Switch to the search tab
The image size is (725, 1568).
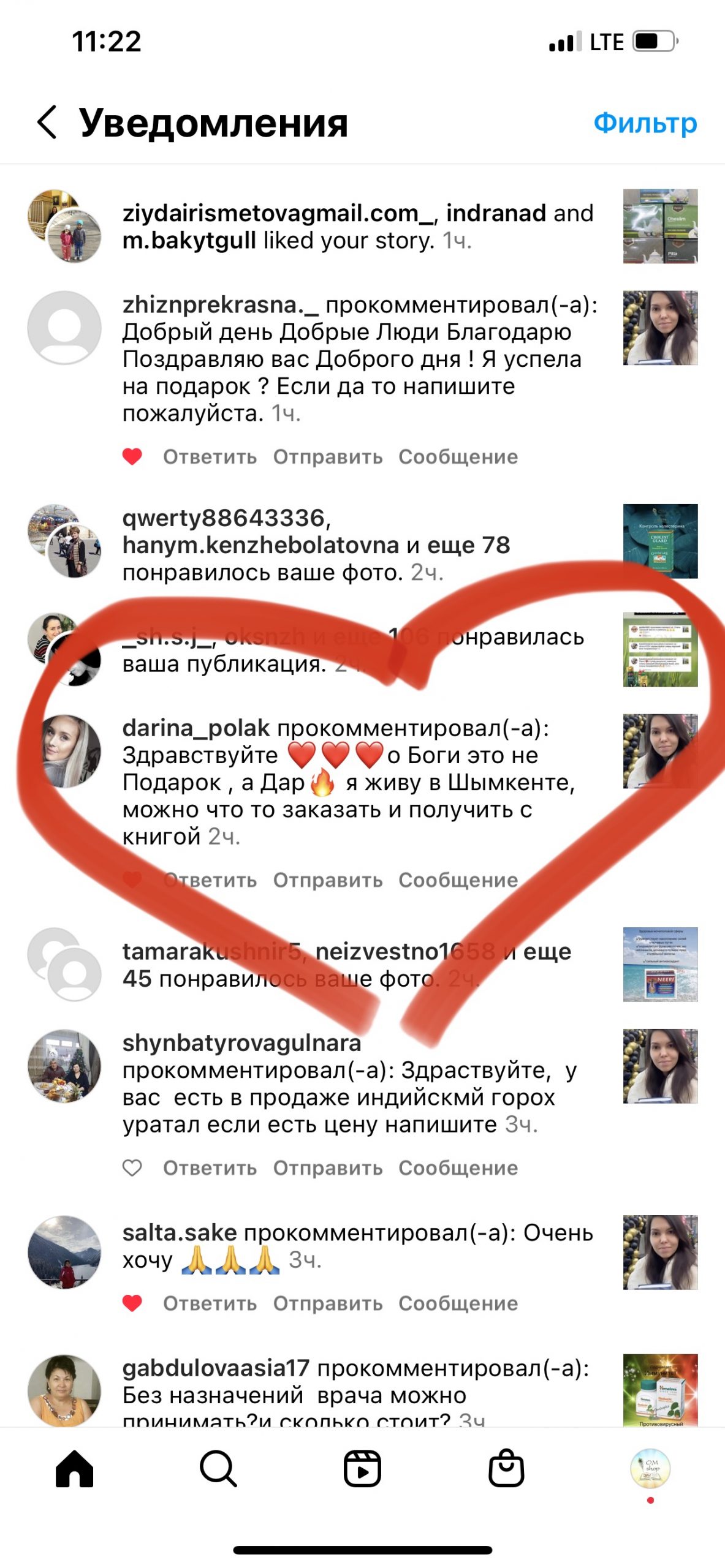(218, 1469)
